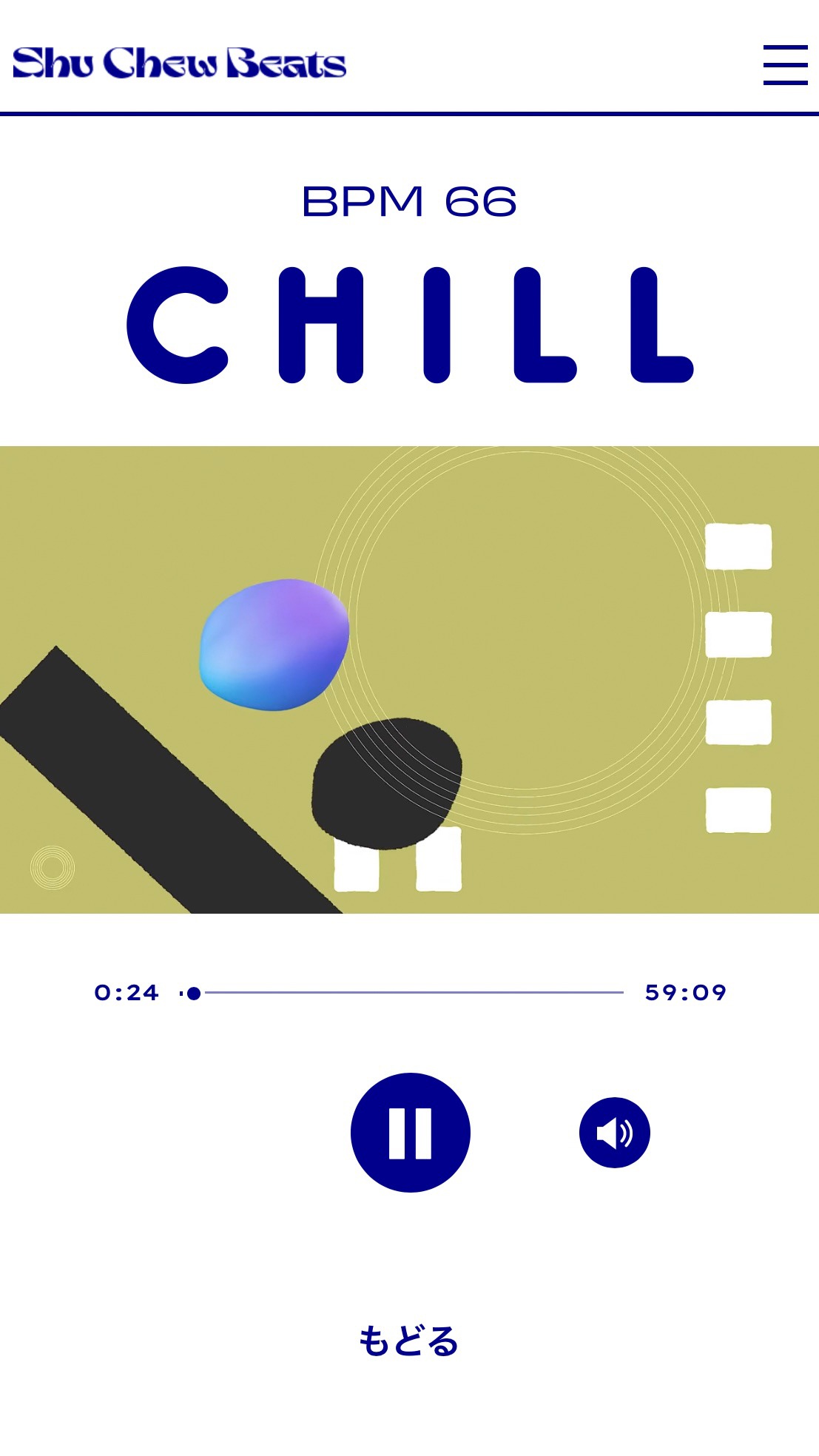Image resolution: width=819 pixels, height=1456 pixels.
Task: Open the hamburger menu
Action: click(785, 64)
